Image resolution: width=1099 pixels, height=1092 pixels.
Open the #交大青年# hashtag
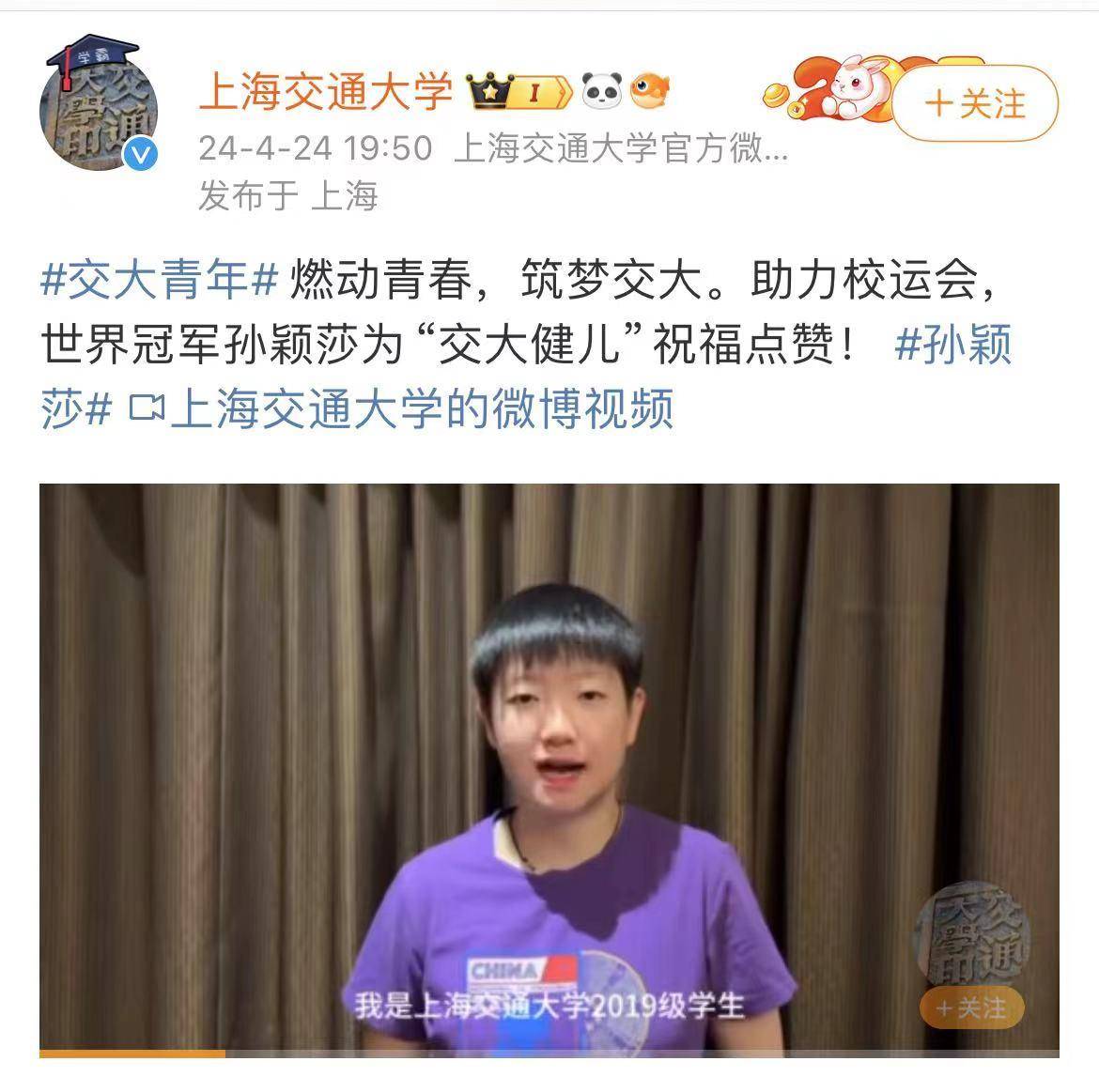pos(161,280)
